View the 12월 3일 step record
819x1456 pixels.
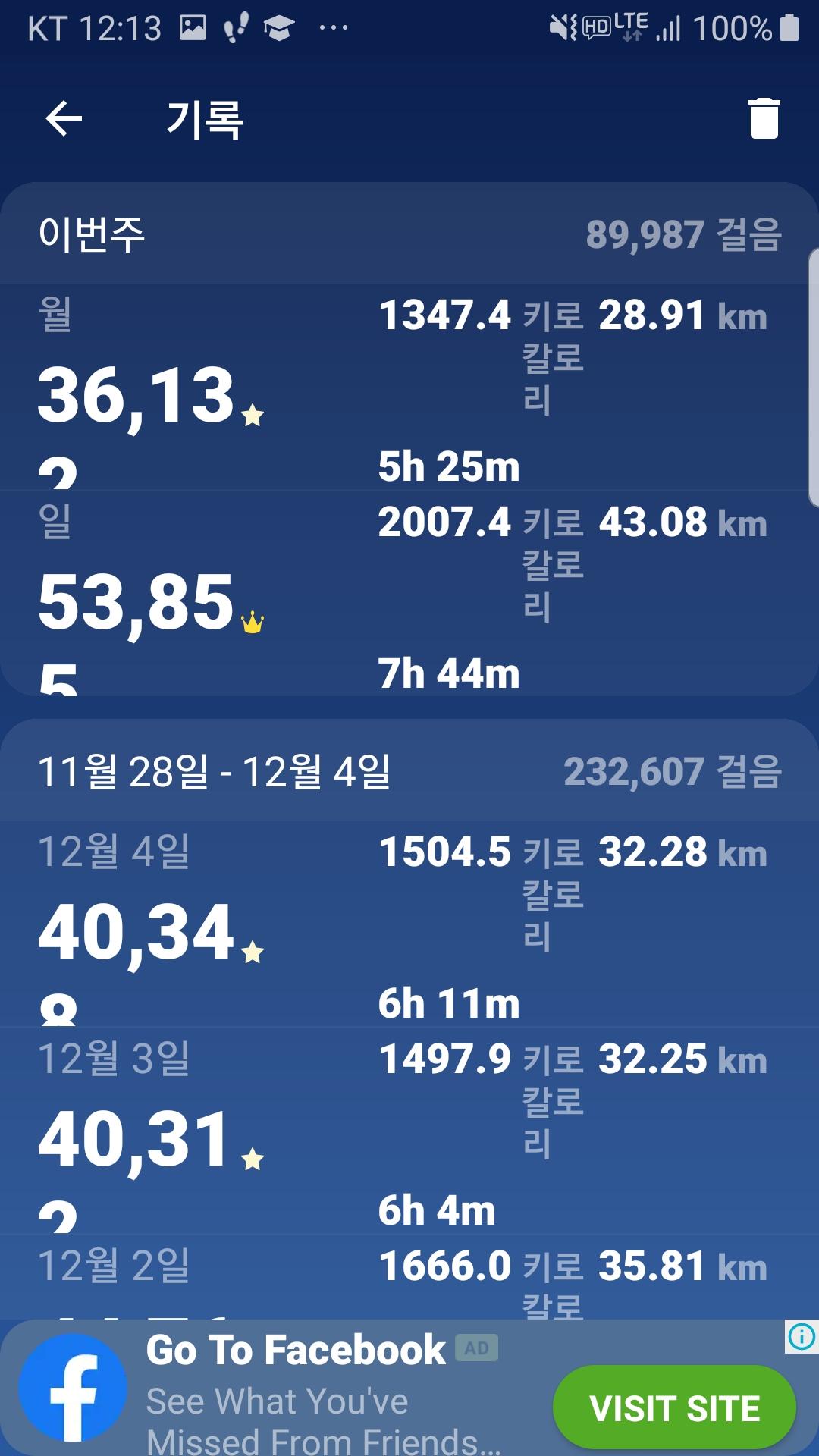click(402, 1131)
